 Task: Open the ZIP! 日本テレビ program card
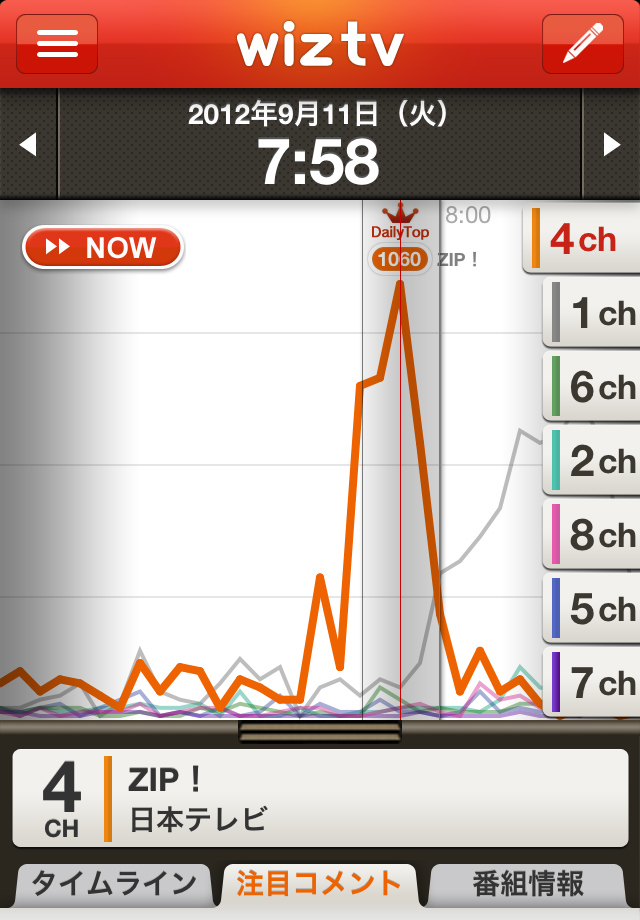[x=320, y=798]
